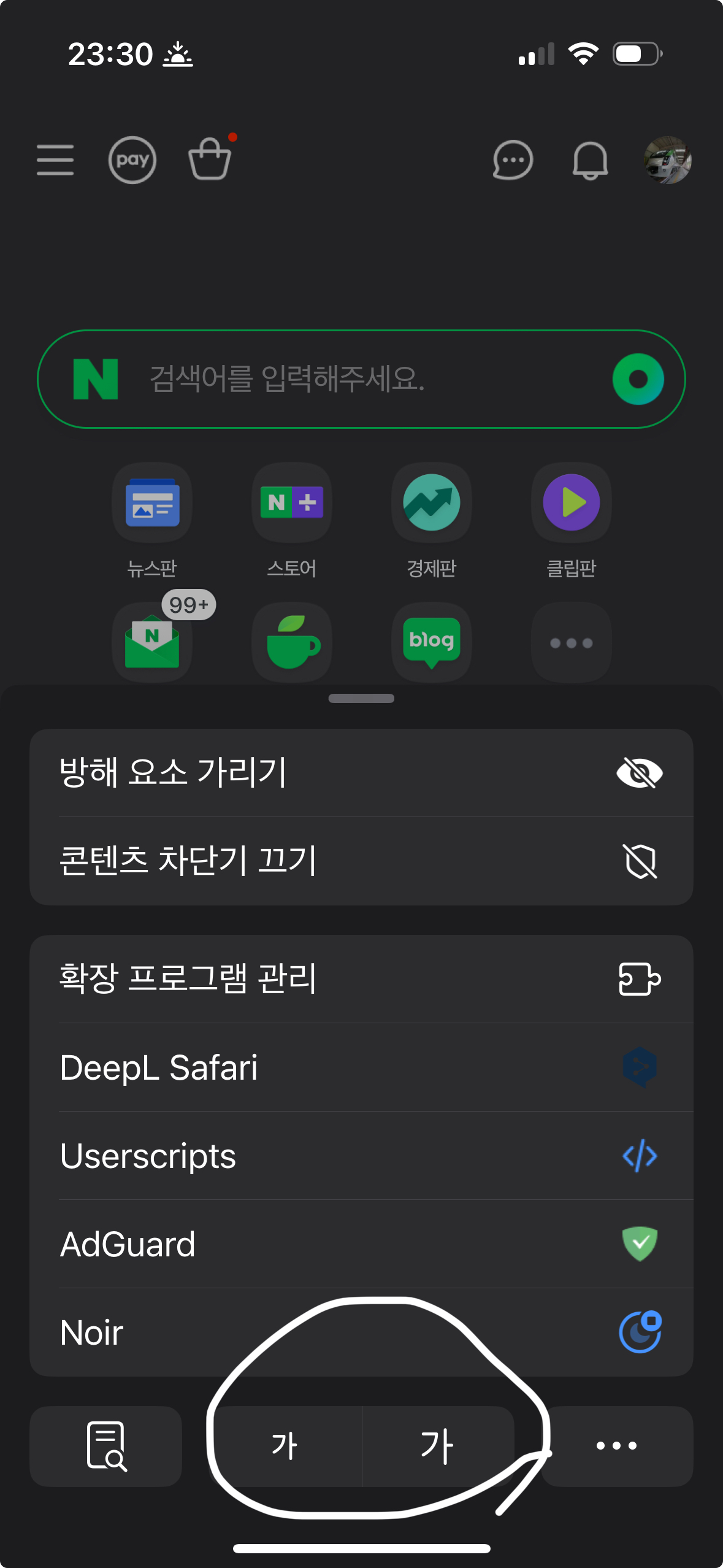Tap the green voice search circle
Viewport: 723px width, 1568px height.
638,379
